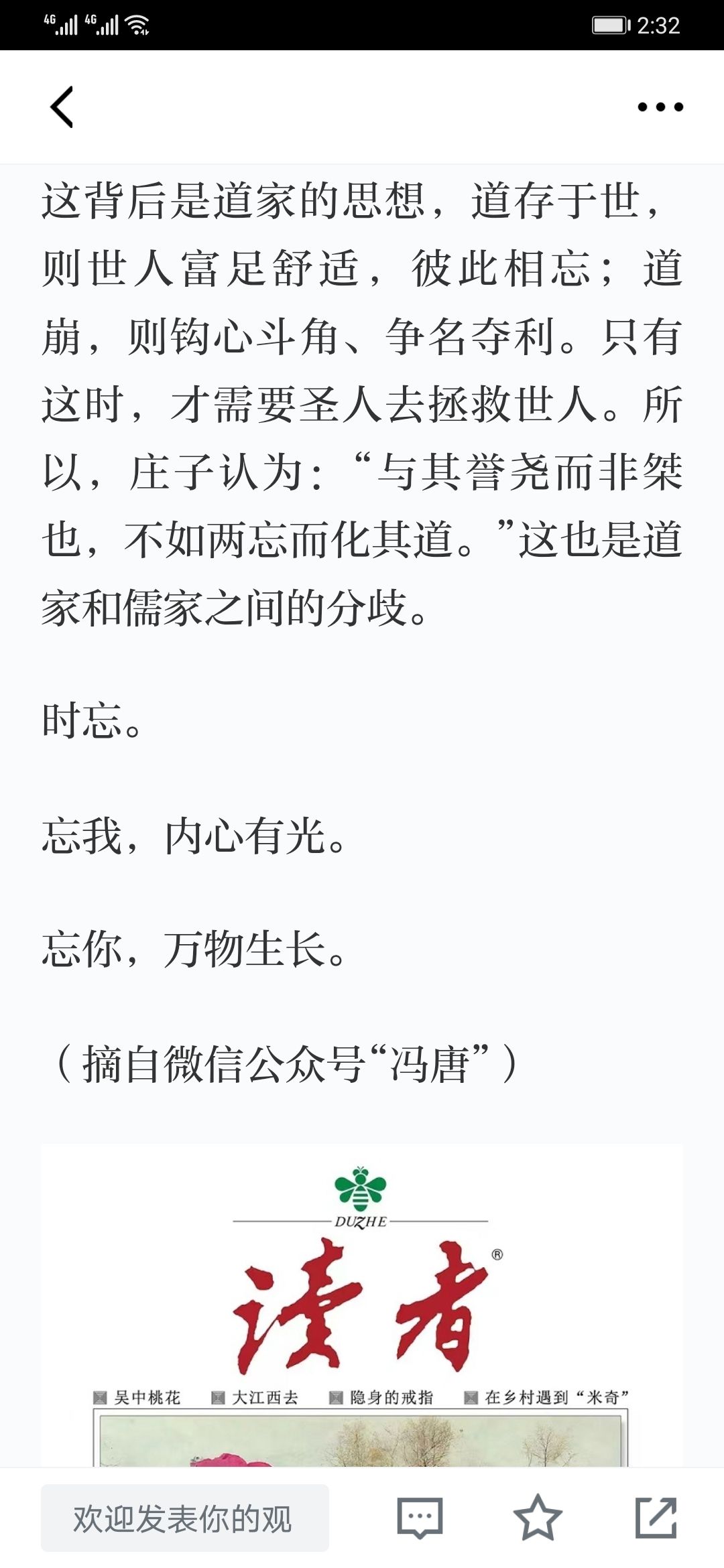This screenshot has height=1568, width=724.
Task: Open the 读者 magazine cover image
Action: 362,1307
